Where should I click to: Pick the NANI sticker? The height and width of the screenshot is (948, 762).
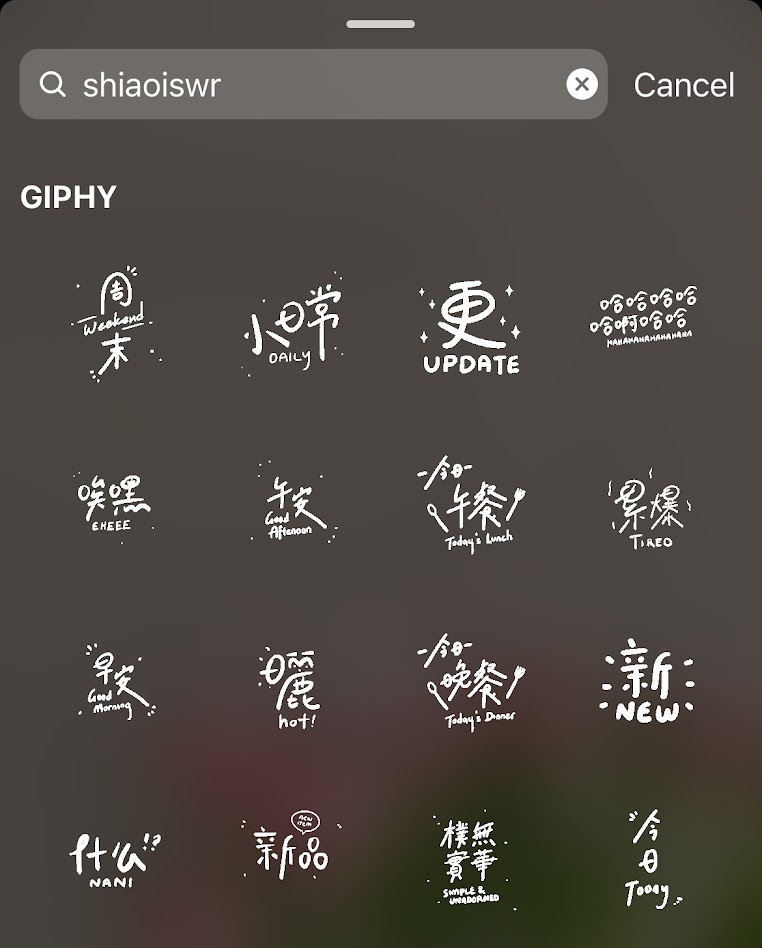pyautogui.click(x=110, y=858)
